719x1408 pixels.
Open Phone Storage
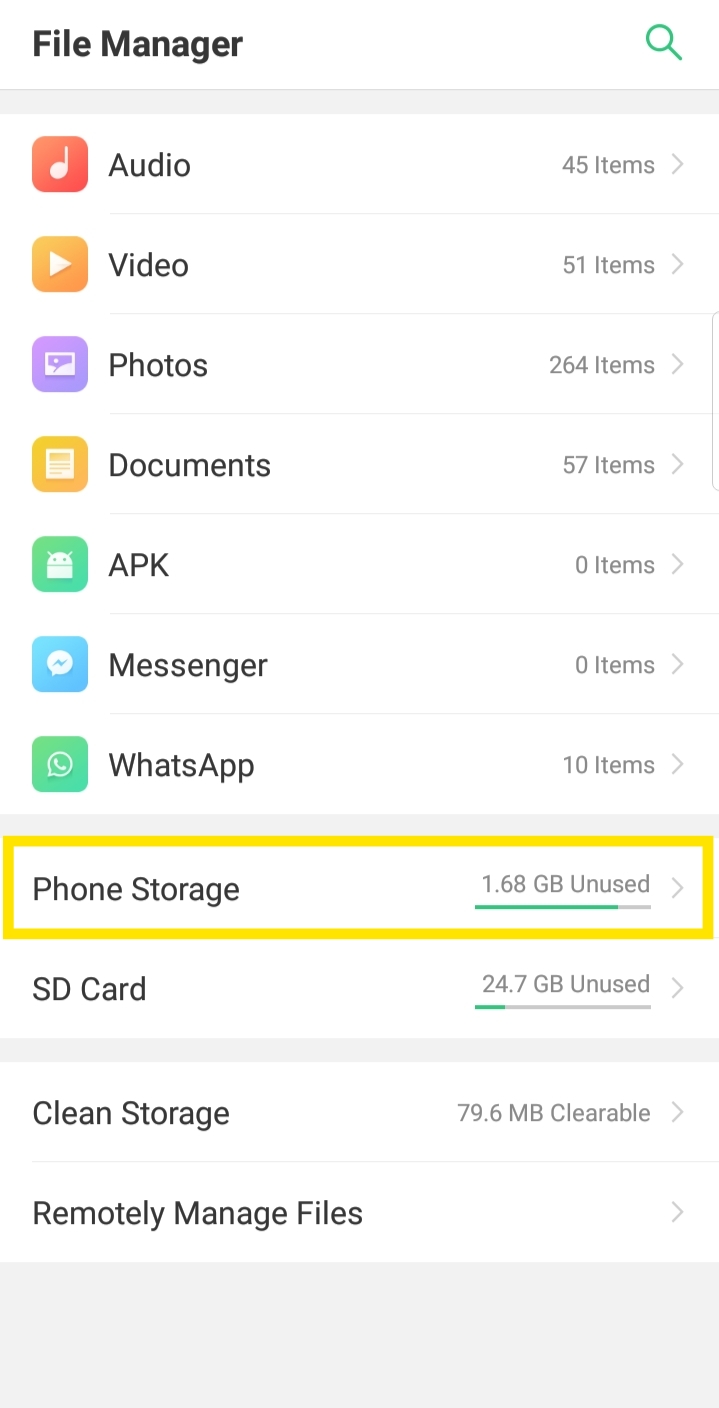(359, 889)
